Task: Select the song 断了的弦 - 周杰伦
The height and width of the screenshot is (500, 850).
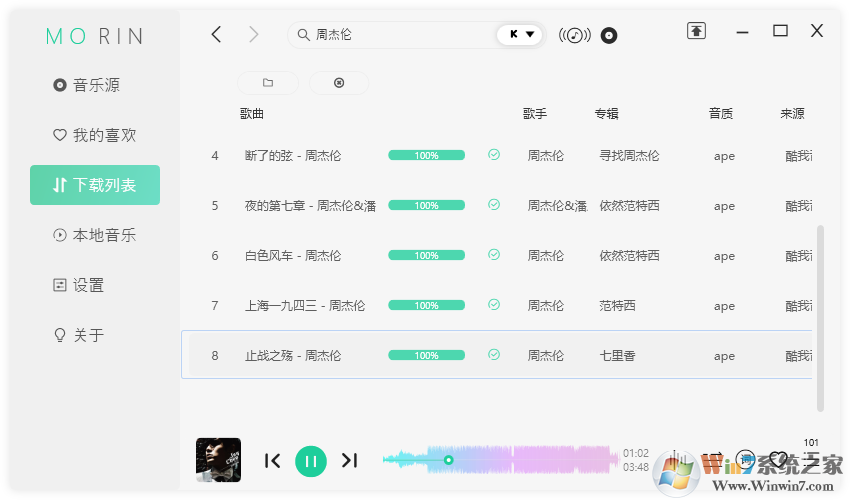Action: point(293,156)
